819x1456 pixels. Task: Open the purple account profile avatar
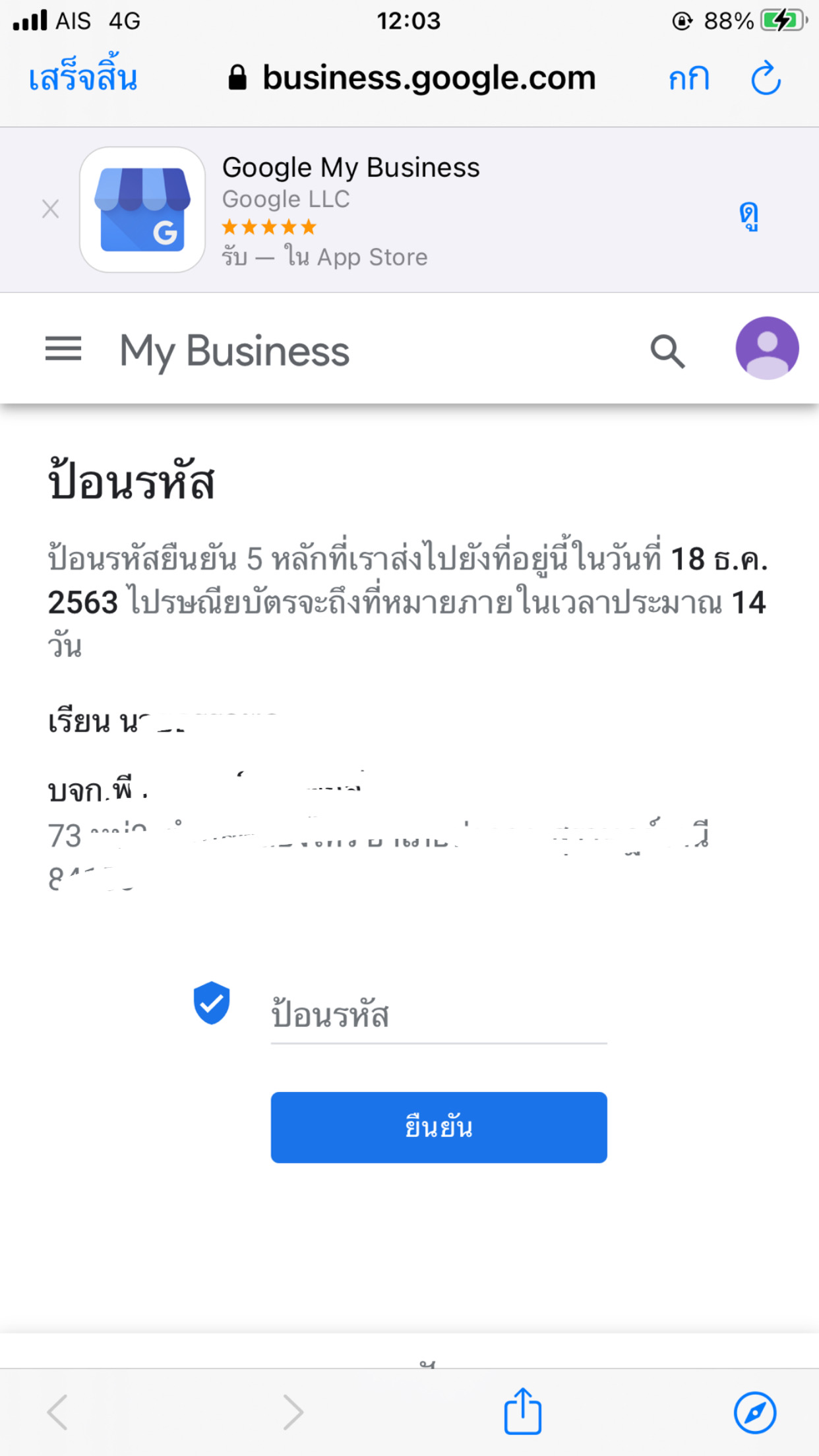tap(767, 348)
